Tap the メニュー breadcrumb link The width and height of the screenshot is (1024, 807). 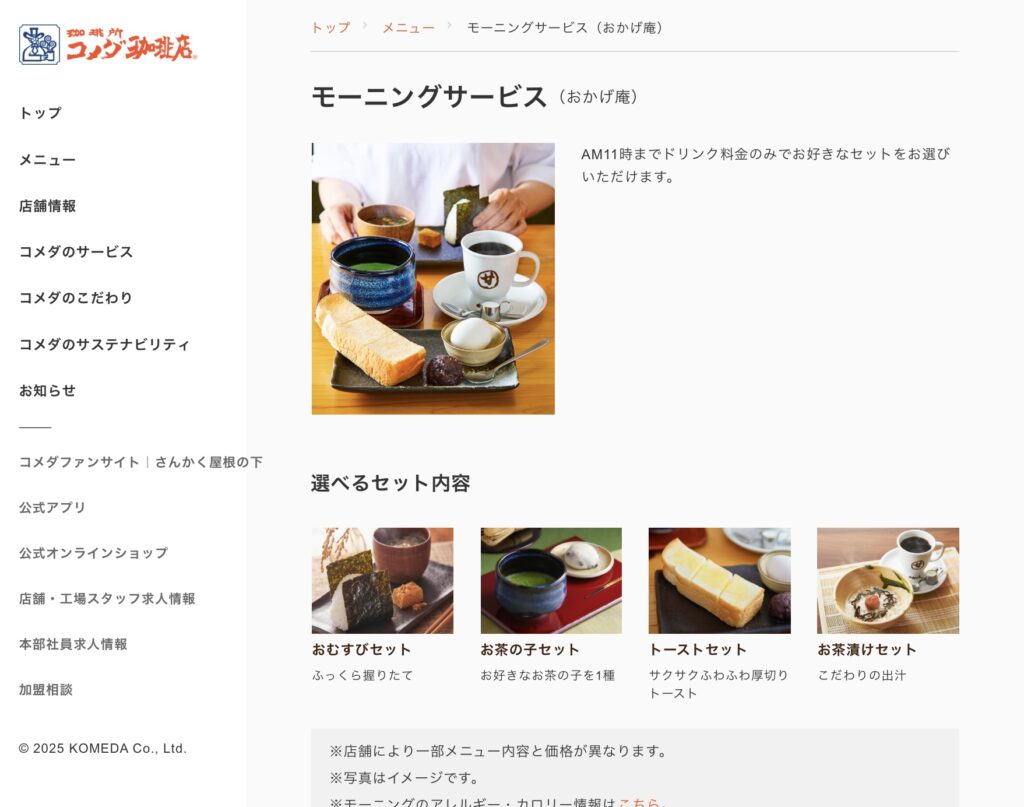(408, 27)
